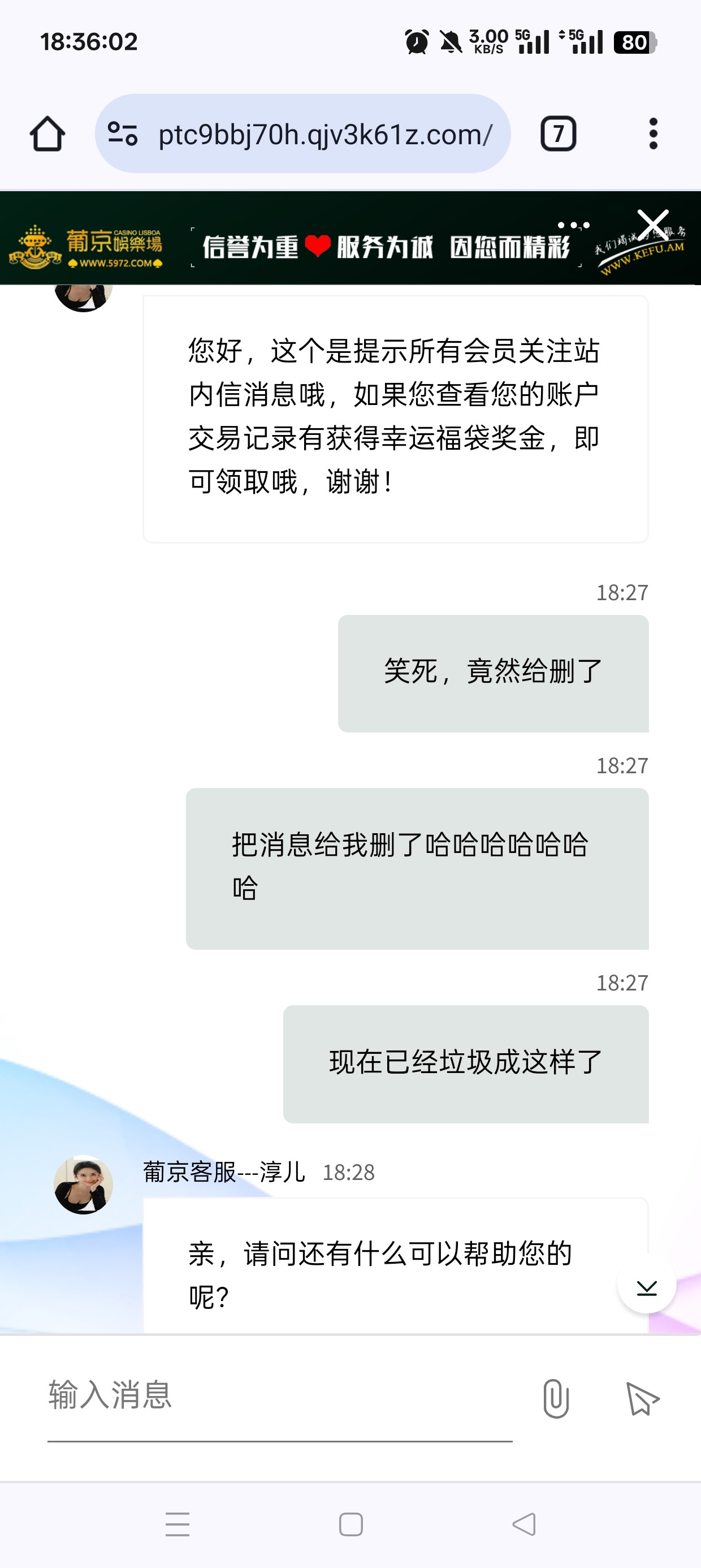The width and height of the screenshot is (701, 1568).
Task: Open recent apps from the navigation bar
Action: click(x=177, y=1524)
